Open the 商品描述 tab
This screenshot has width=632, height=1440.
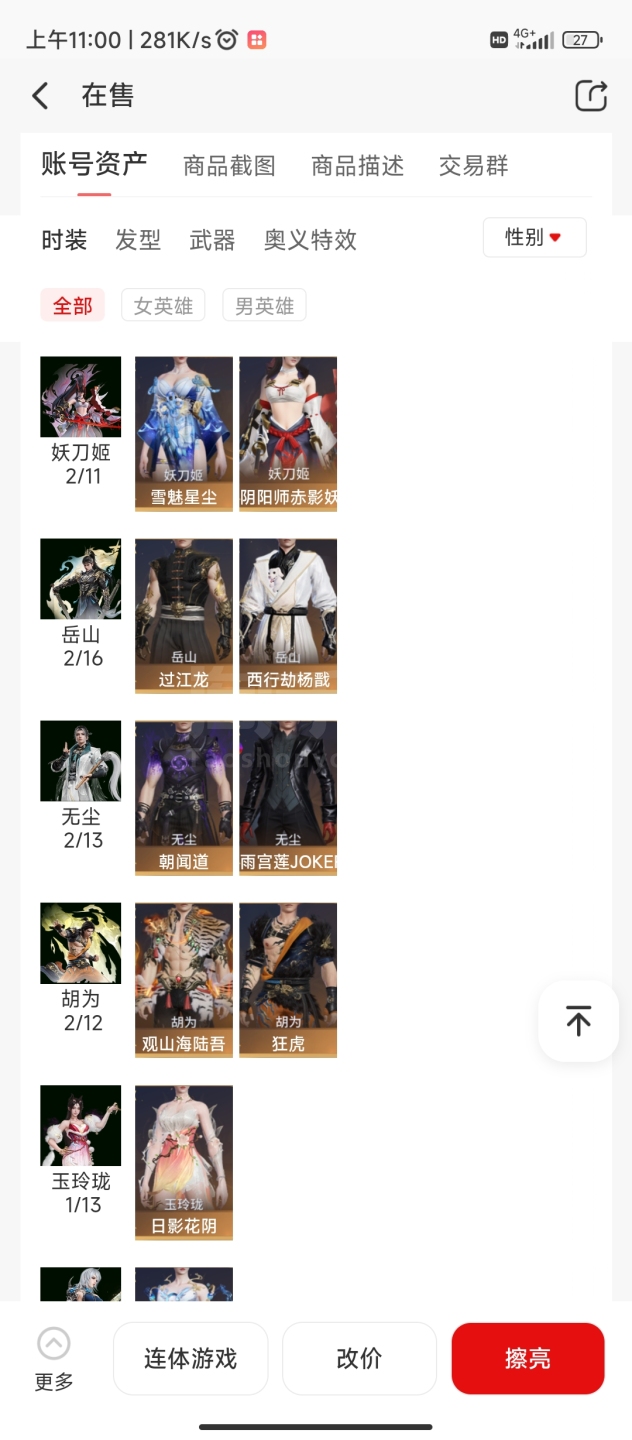click(357, 166)
